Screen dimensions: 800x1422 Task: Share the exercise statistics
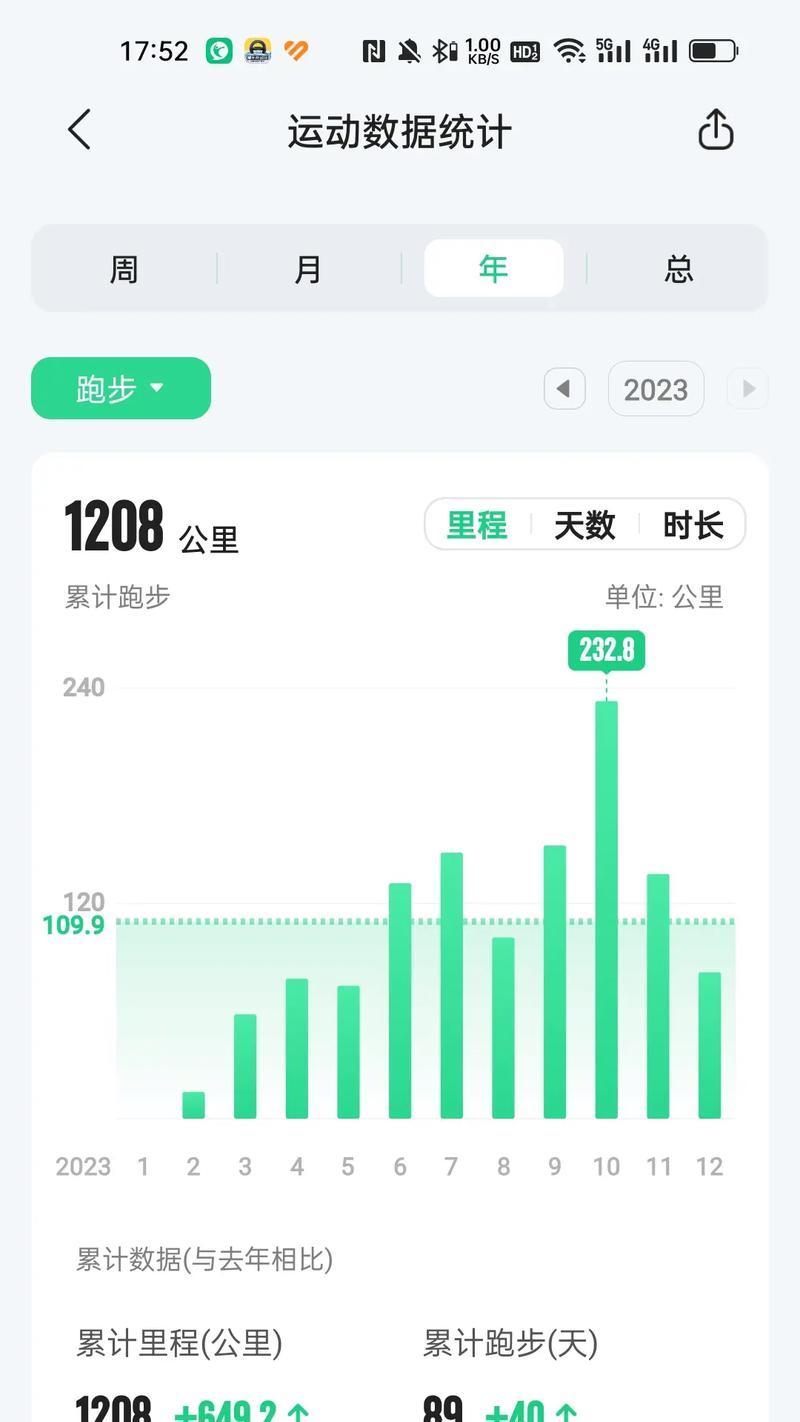pos(715,130)
